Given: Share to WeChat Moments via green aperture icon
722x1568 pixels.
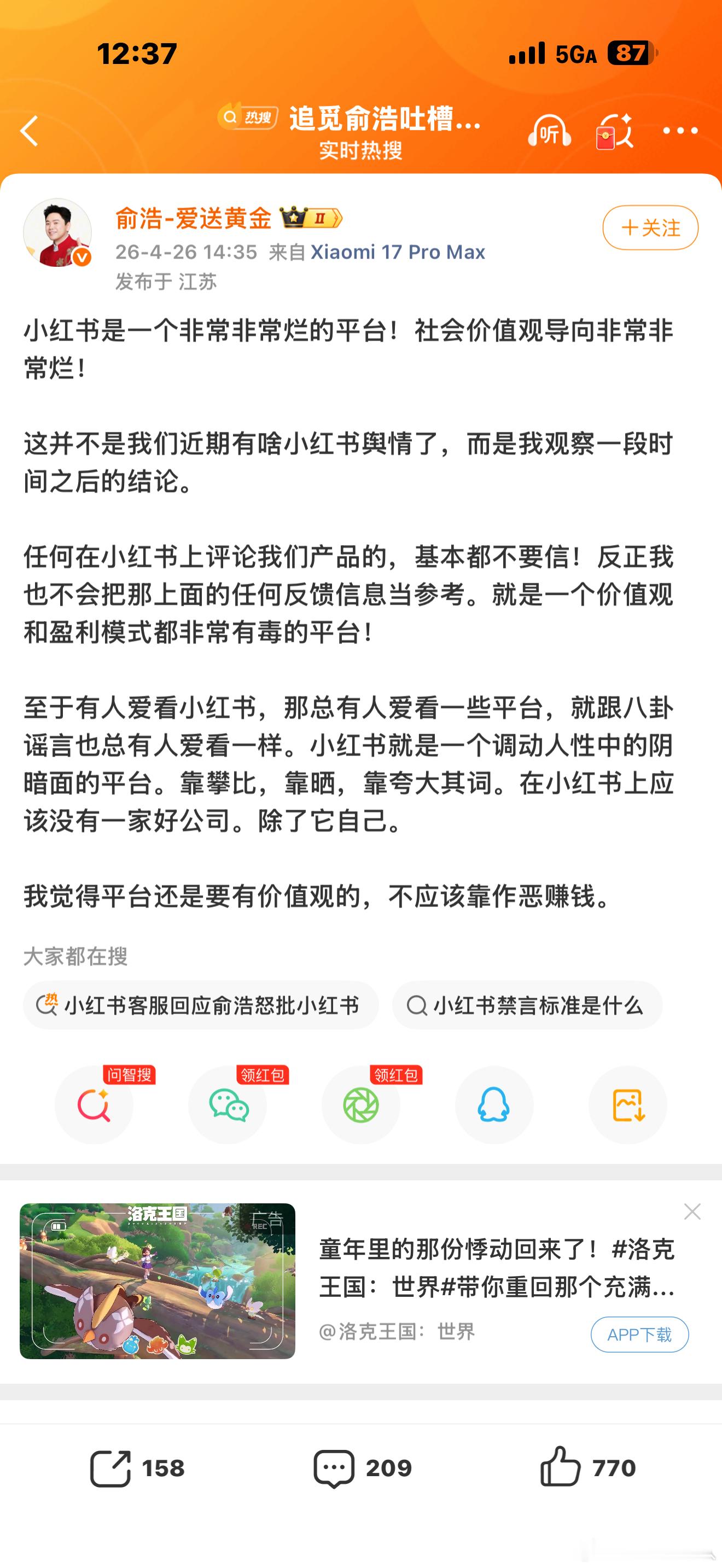Looking at the screenshot, I should point(360,1105).
